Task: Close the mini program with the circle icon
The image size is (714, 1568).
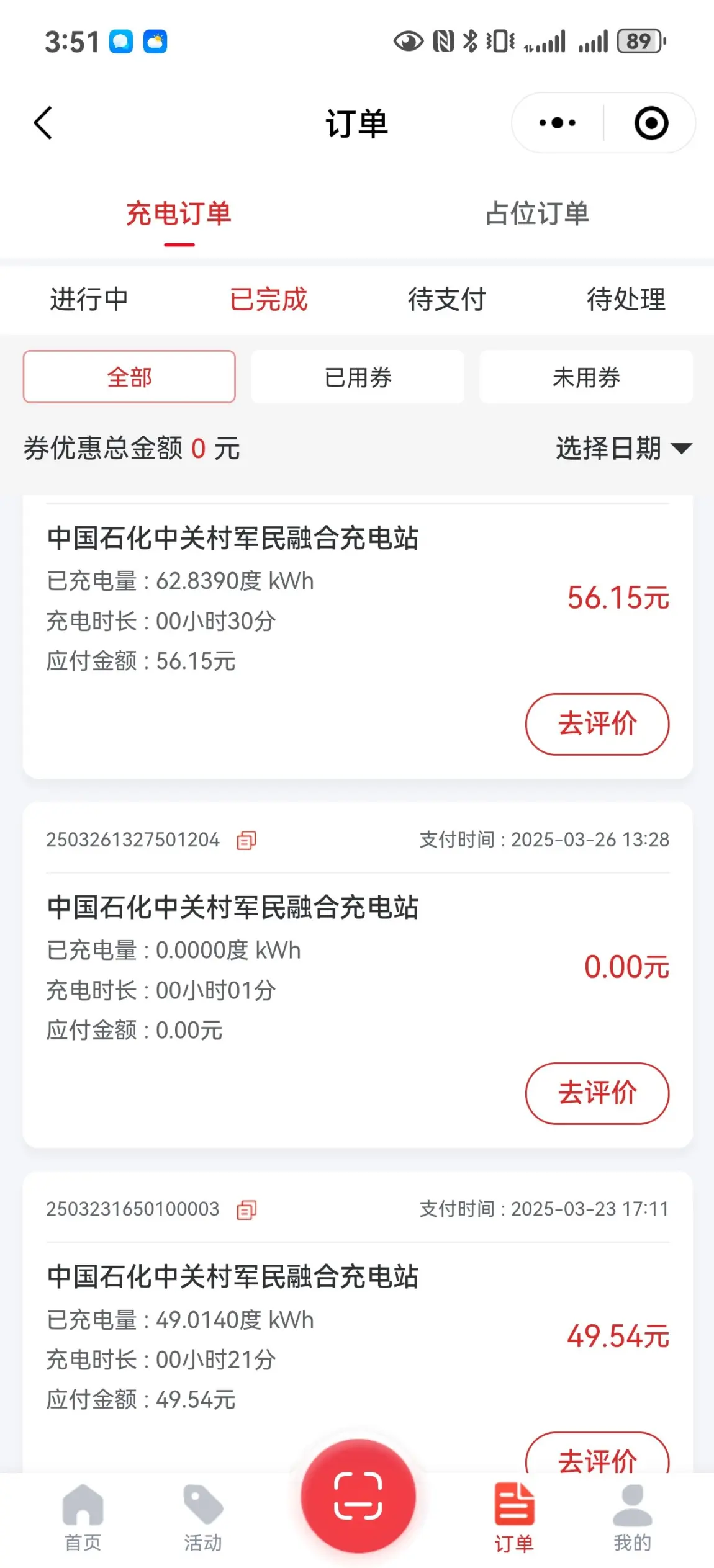Action: click(651, 123)
